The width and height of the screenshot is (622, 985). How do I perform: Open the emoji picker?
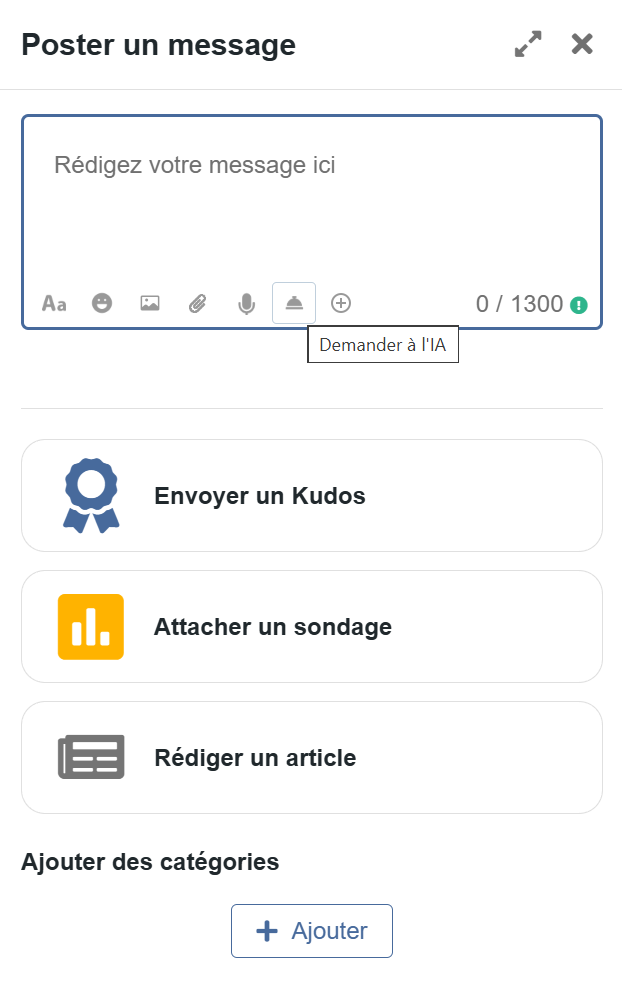pos(102,303)
